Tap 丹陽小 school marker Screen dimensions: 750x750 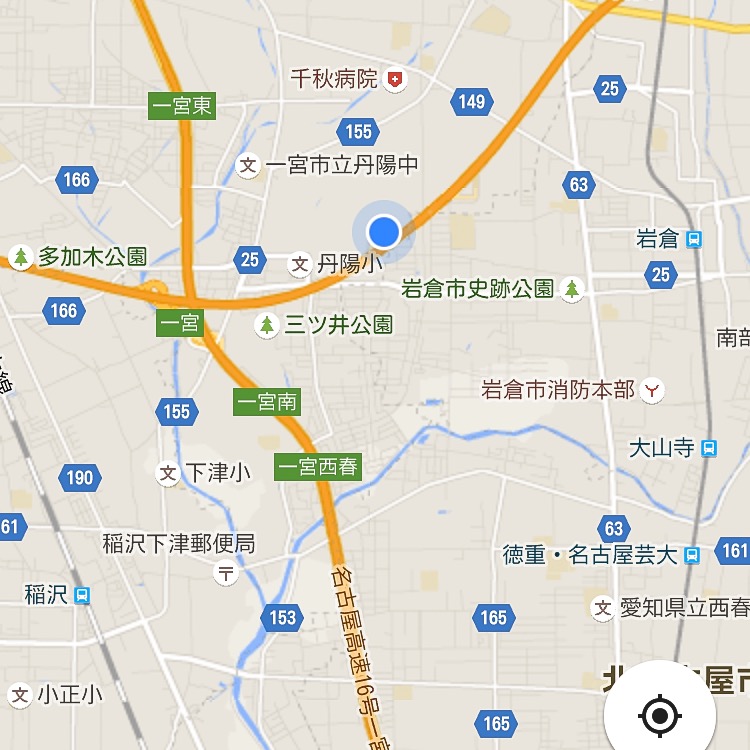point(299,265)
